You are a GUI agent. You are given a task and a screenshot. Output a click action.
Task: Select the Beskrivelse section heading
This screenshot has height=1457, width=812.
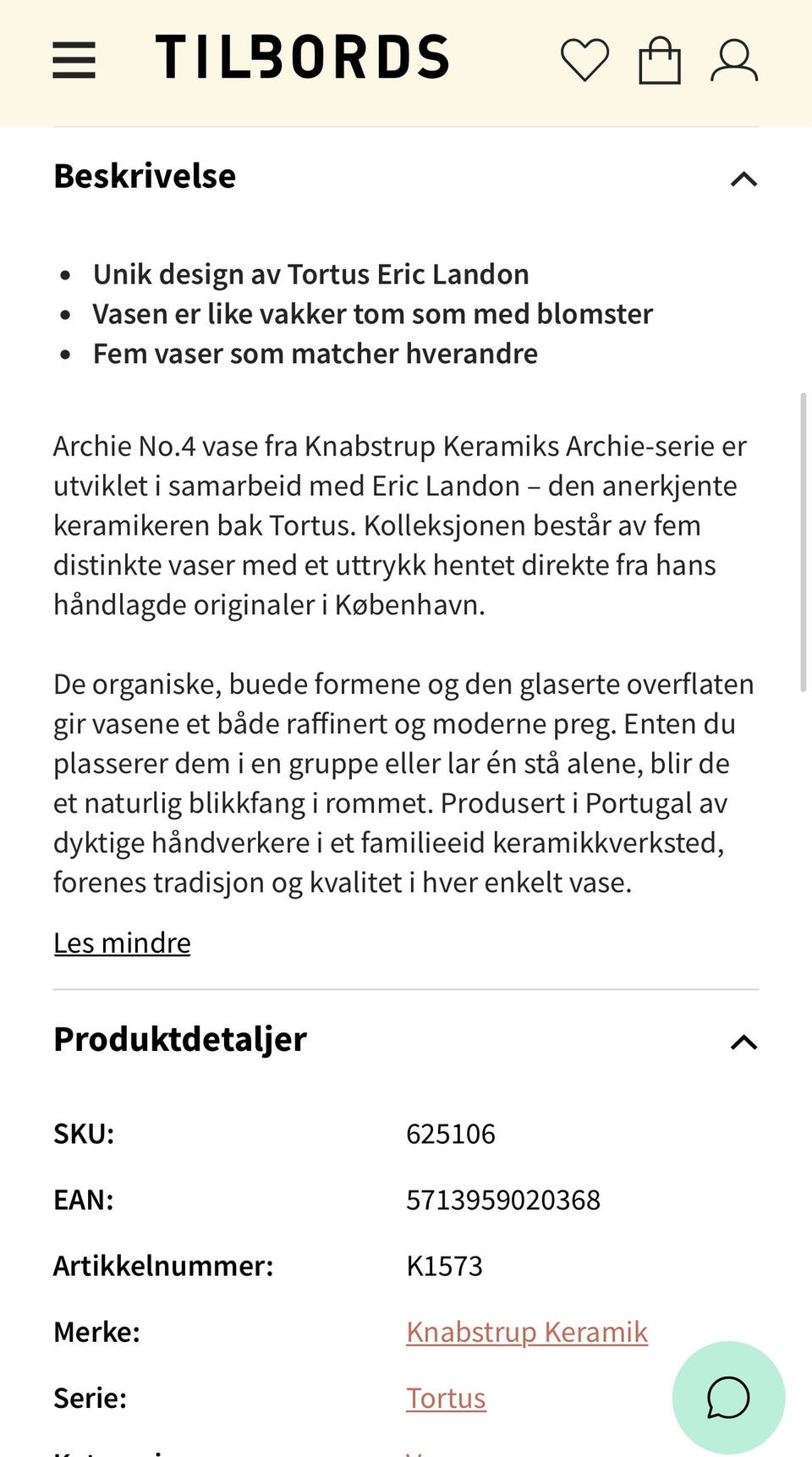[x=144, y=176]
